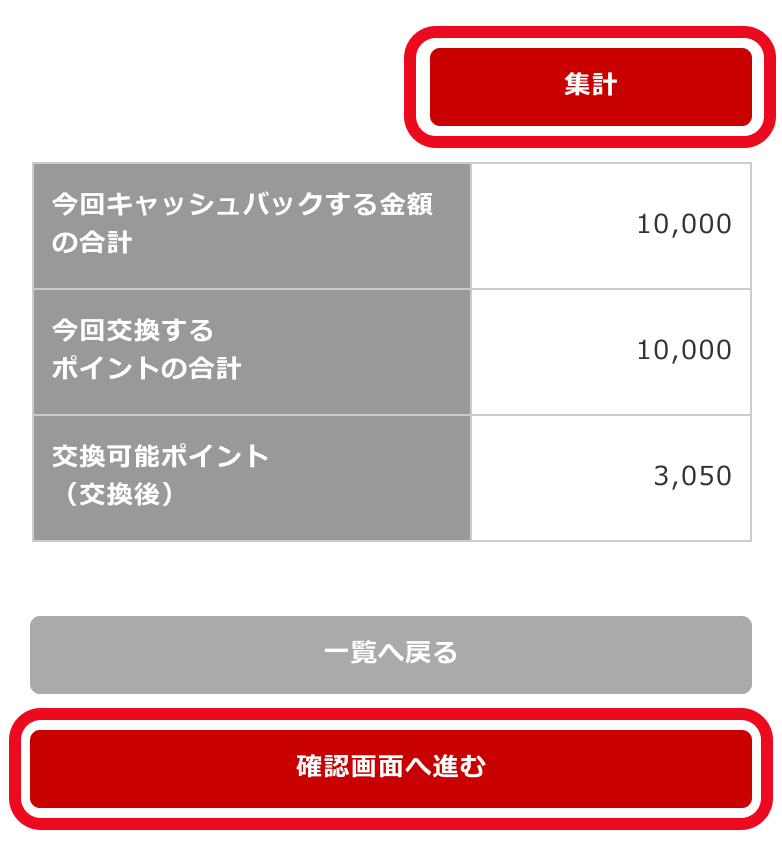Screen dimensions: 782x848
Task: Go back with 一覧へ戻る
Action: pos(390,655)
